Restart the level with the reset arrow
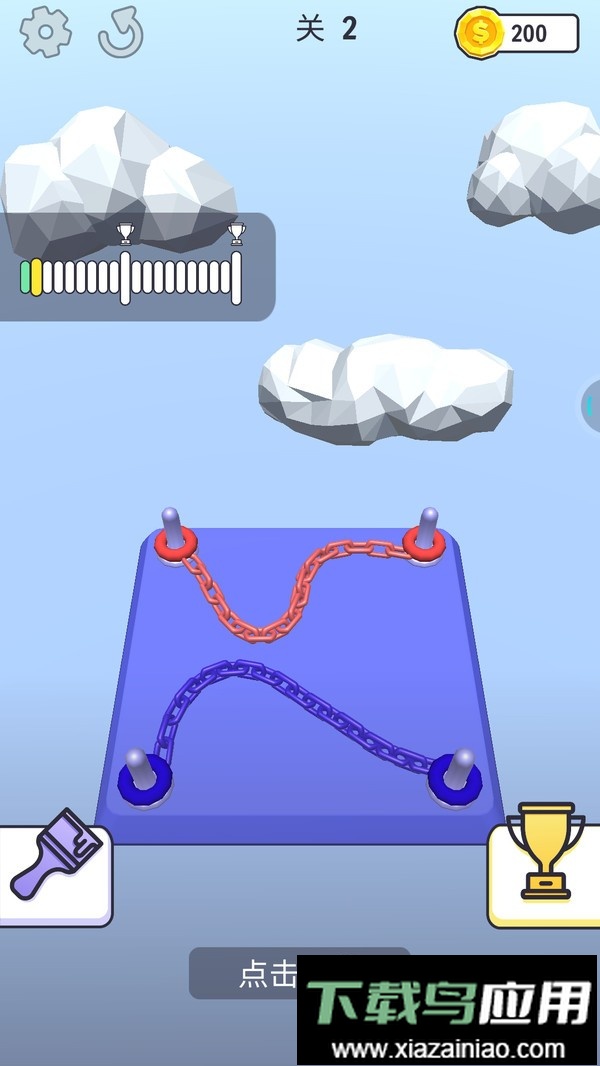Viewport: 600px width, 1066px height. coord(121,31)
